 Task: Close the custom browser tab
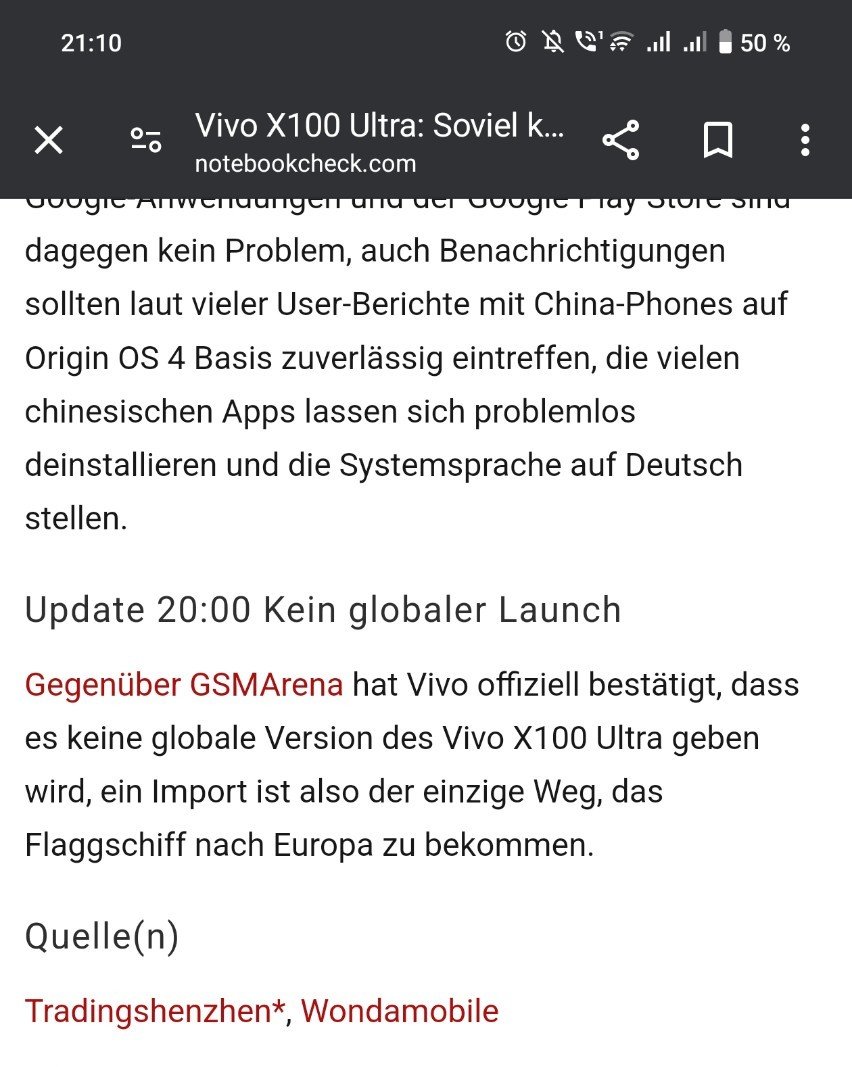[48, 140]
